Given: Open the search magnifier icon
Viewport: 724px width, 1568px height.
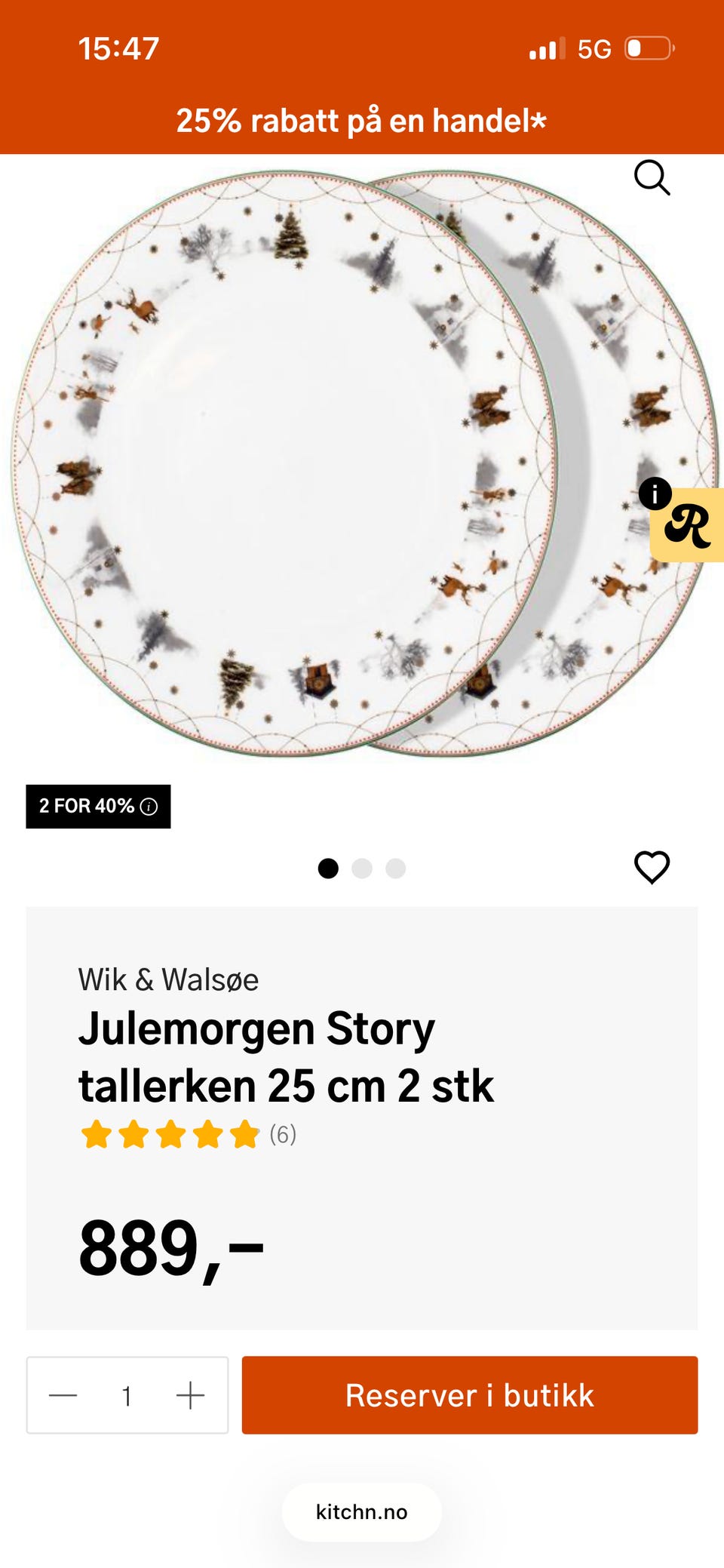Looking at the screenshot, I should (x=652, y=177).
